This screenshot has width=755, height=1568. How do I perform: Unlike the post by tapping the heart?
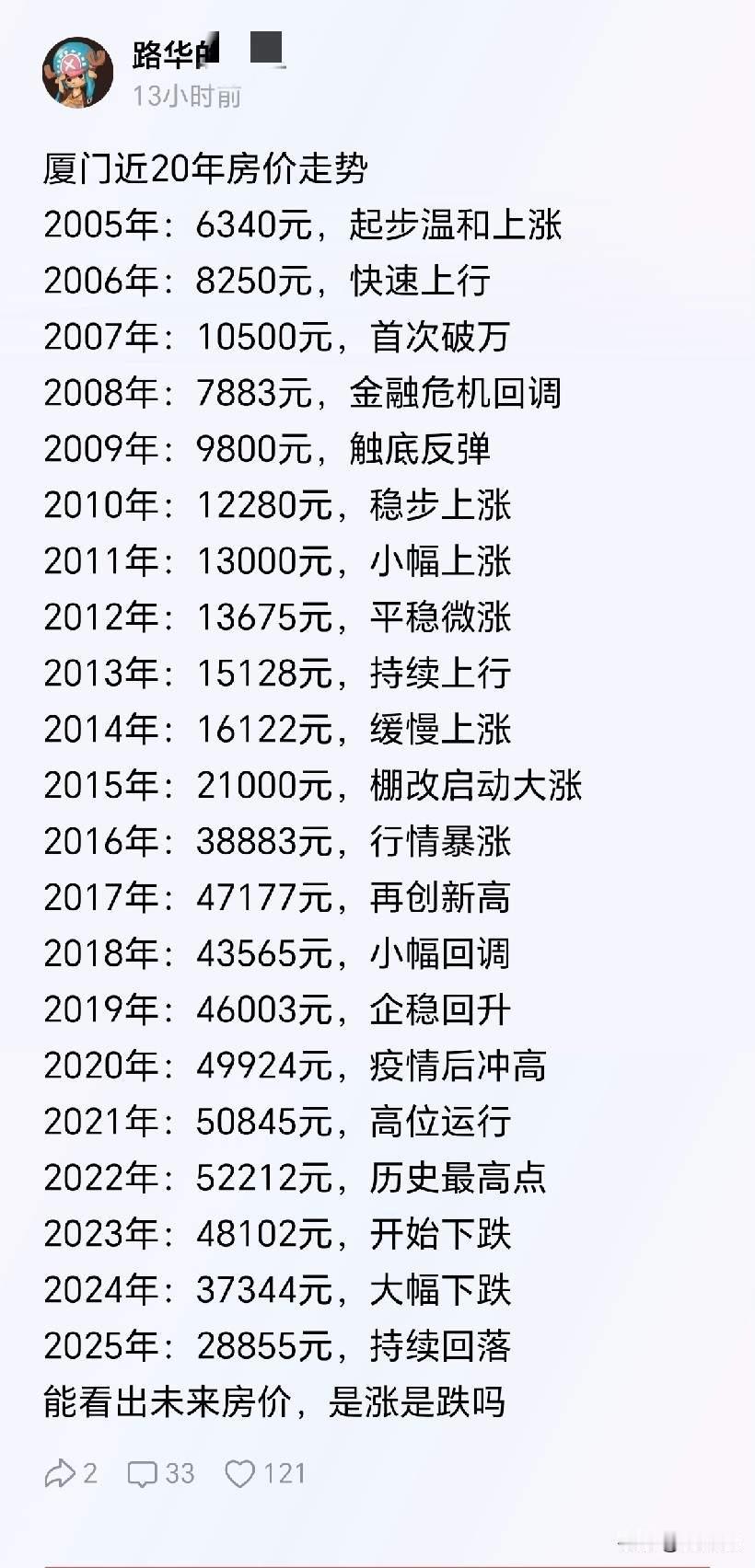(x=241, y=1473)
